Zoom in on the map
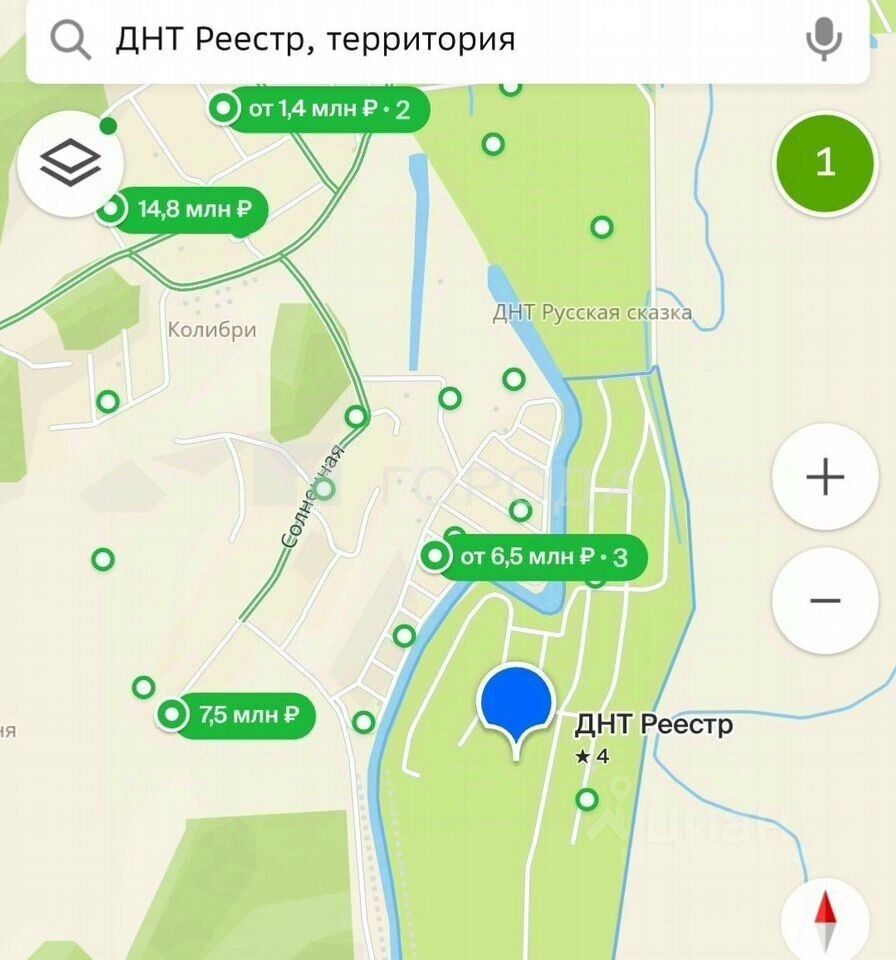The image size is (896, 960). (x=825, y=477)
